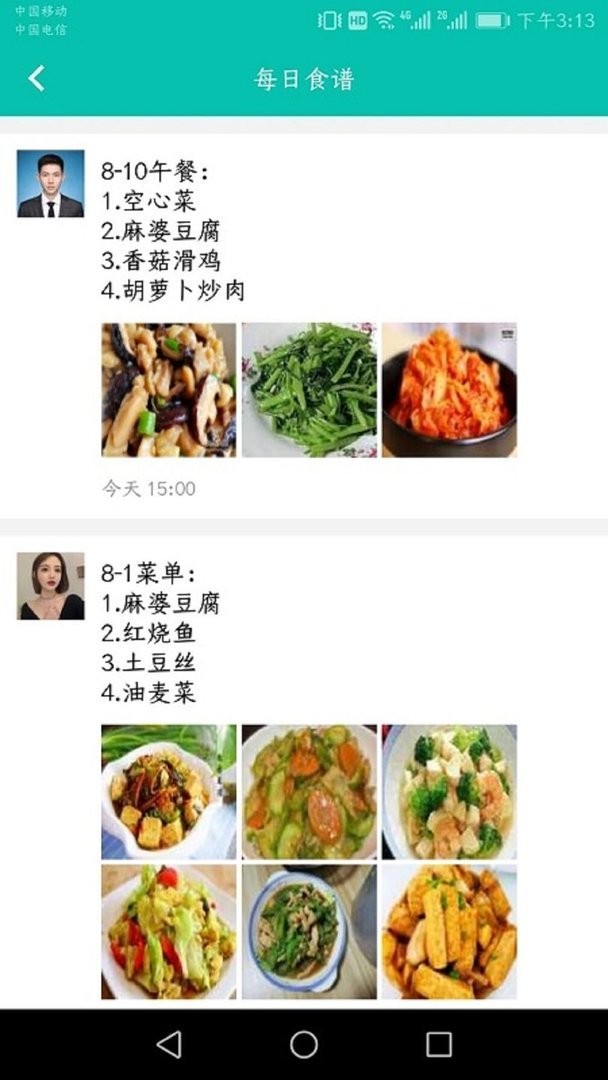
Task: Open profile photo of 8-1菜单 poster
Action: (50, 586)
